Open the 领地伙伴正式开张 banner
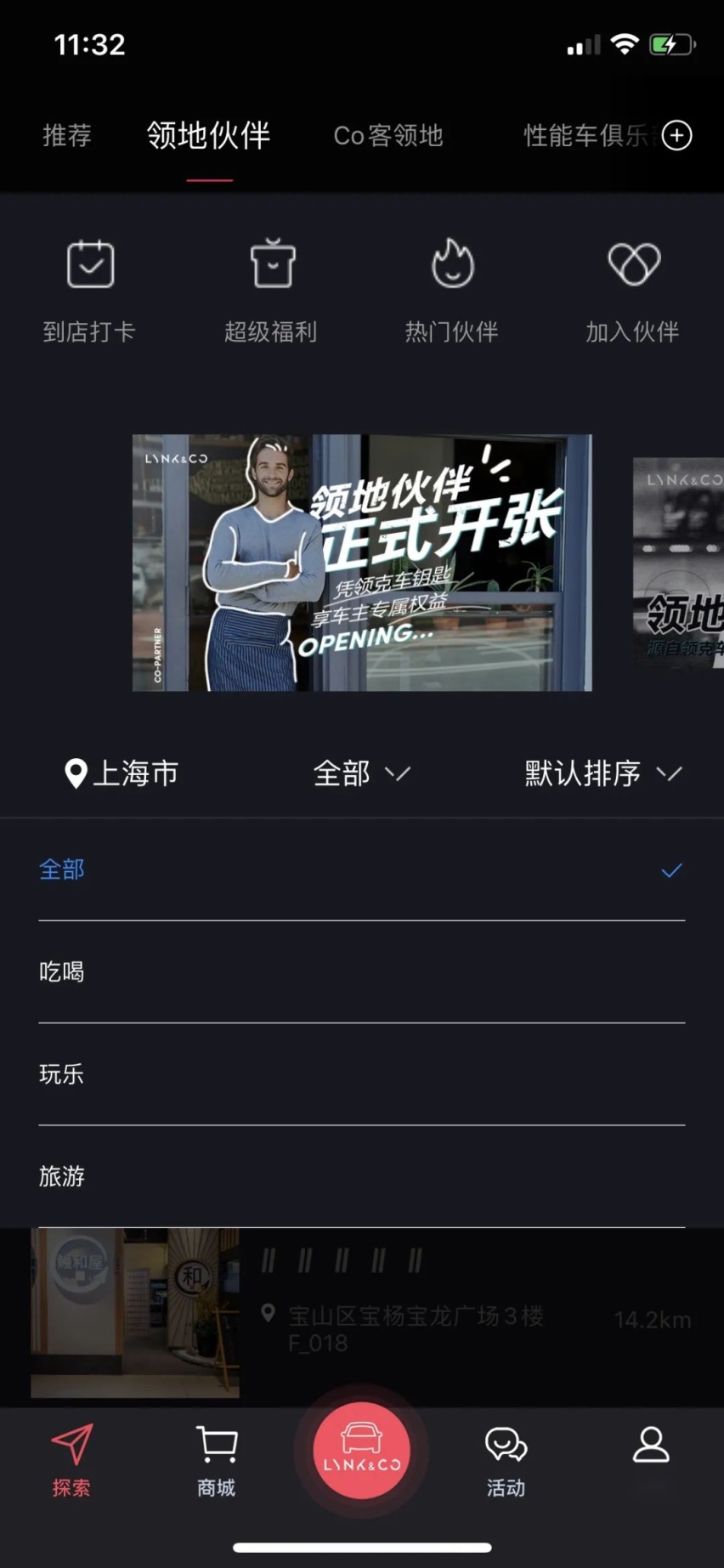The image size is (724, 1568). (362, 563)
